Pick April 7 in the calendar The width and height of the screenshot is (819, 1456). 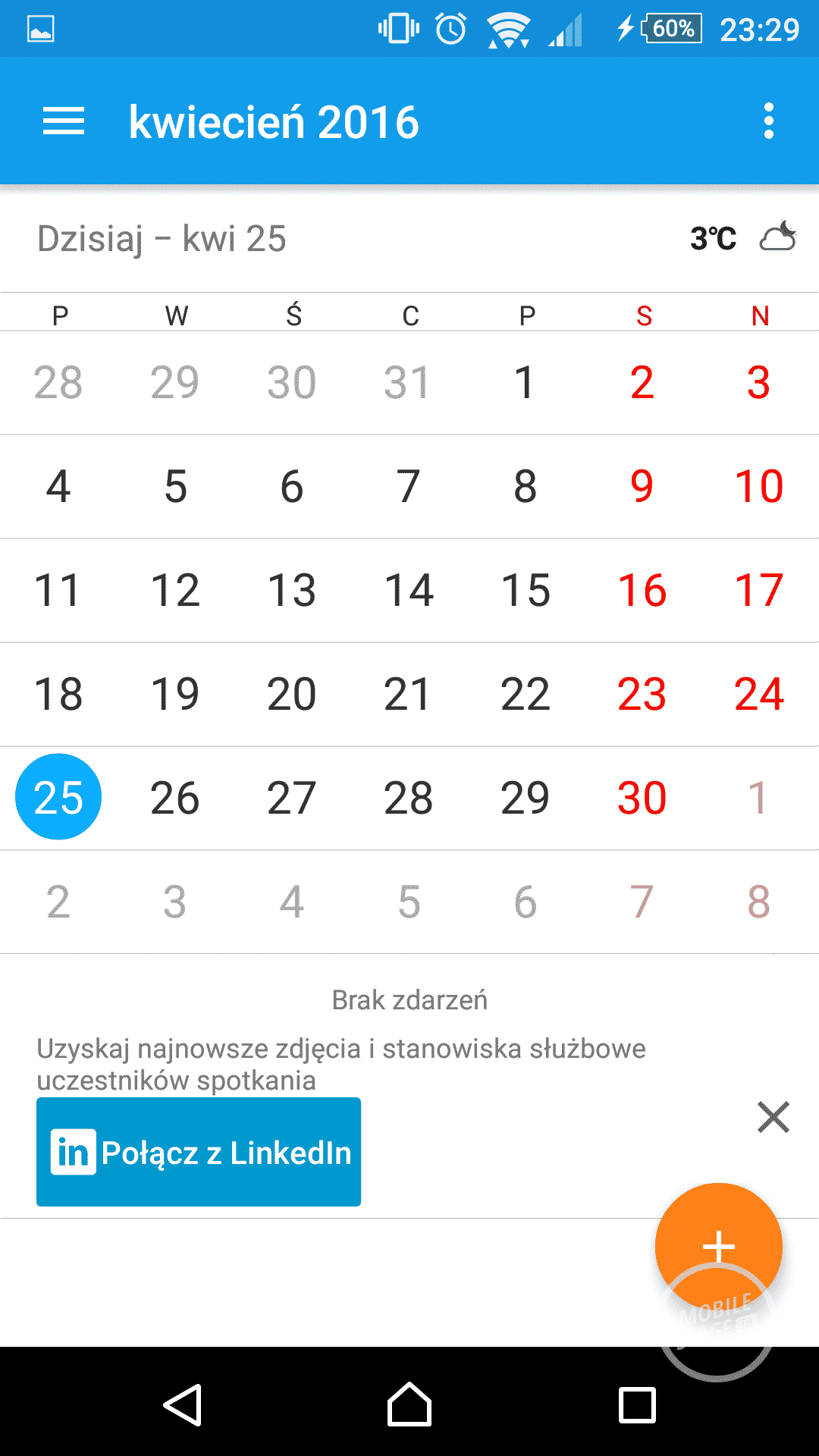(x=408, y=486)
